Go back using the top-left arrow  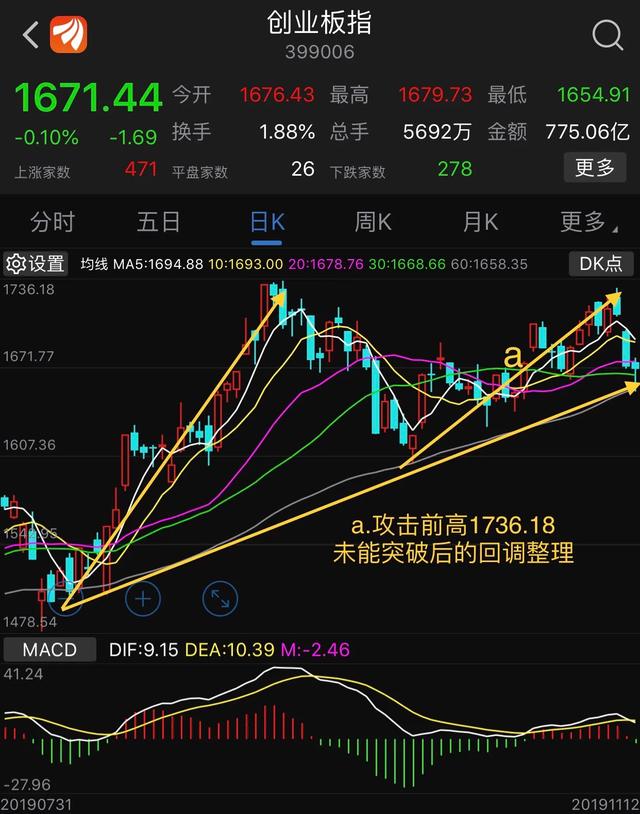[x=30, y=36]
